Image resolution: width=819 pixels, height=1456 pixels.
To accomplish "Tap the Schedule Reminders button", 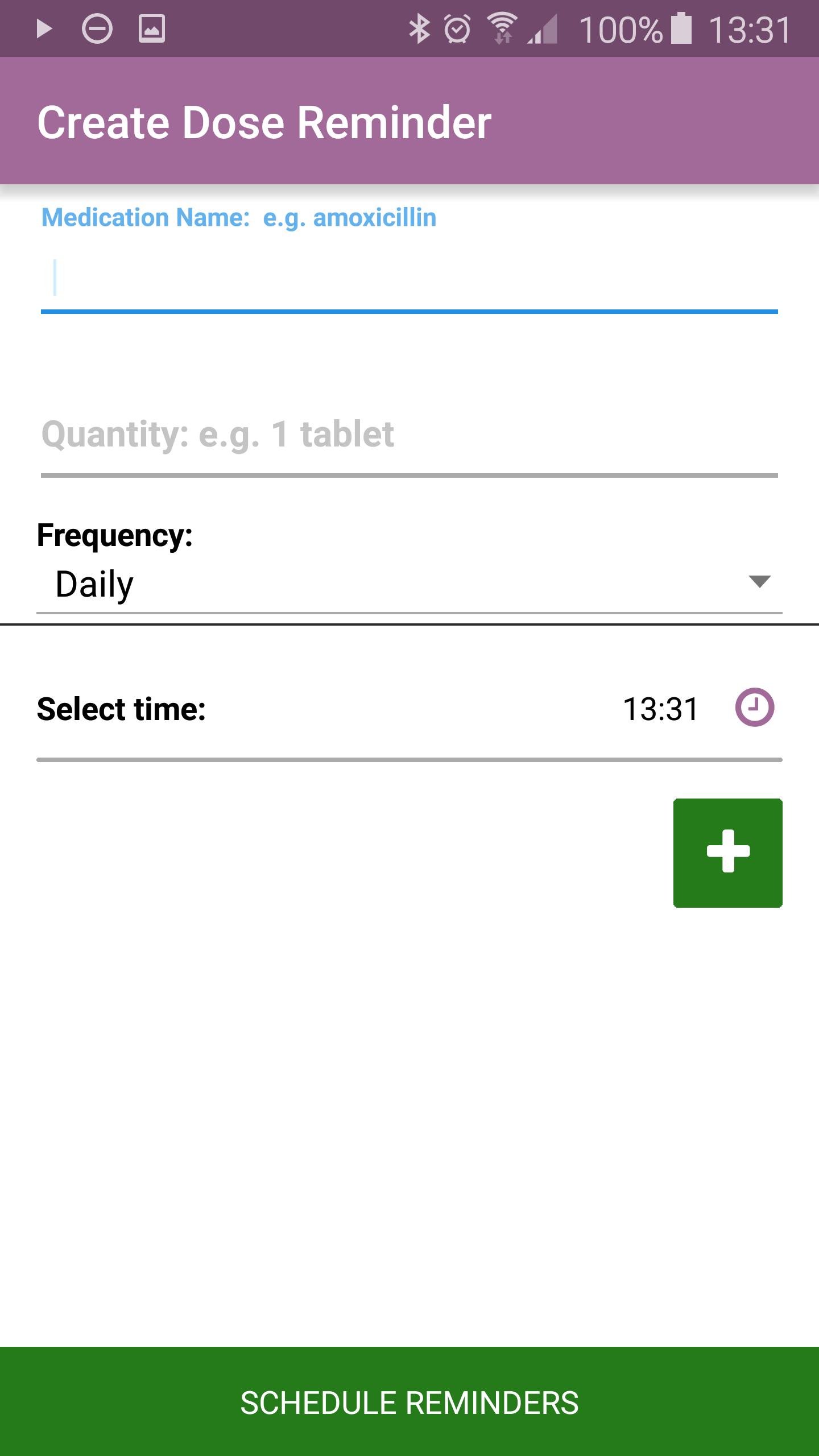I will [x=409, y=1401].
